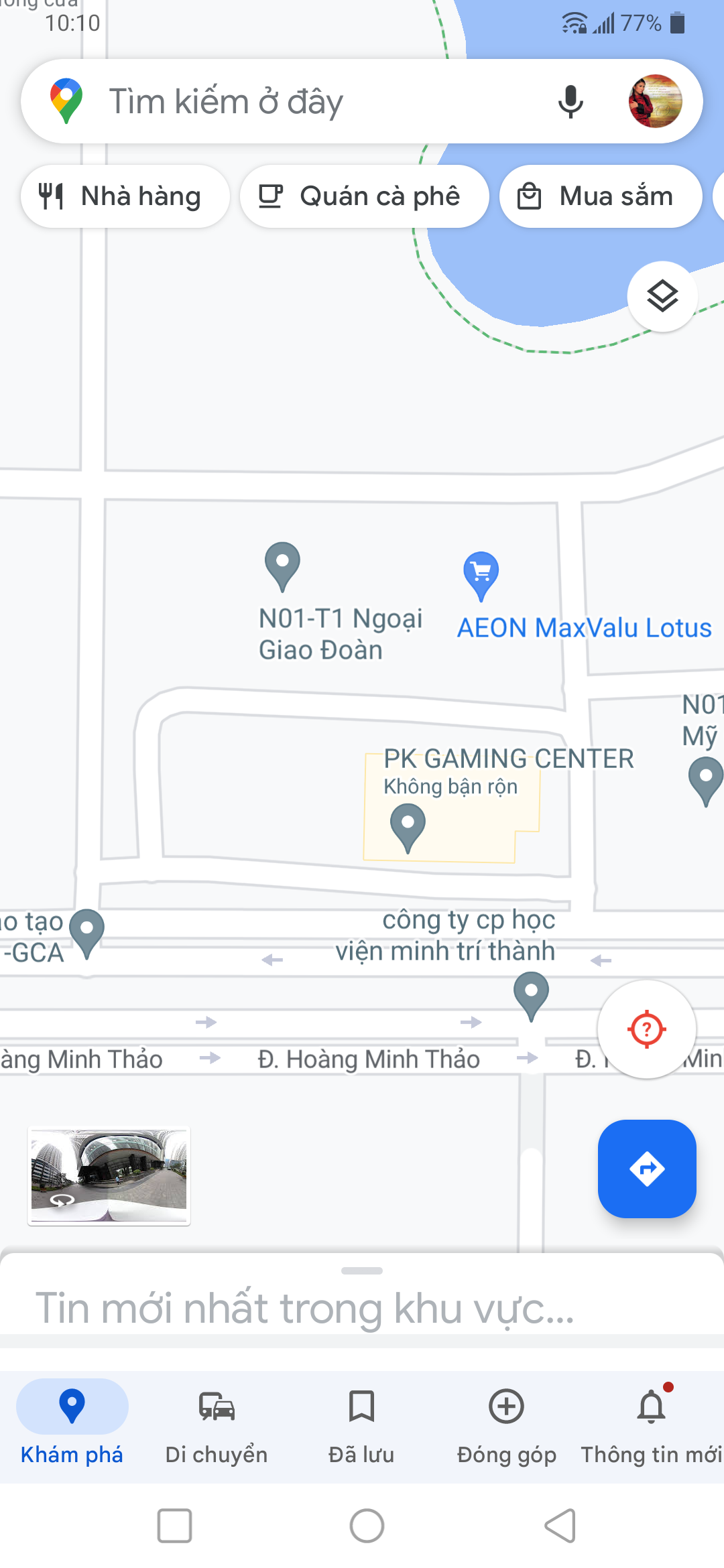Image resolution: width=724 pixels, height=1568 pixels.
Task: Select the "Mua sắm" chip
Action: point(600,196)
